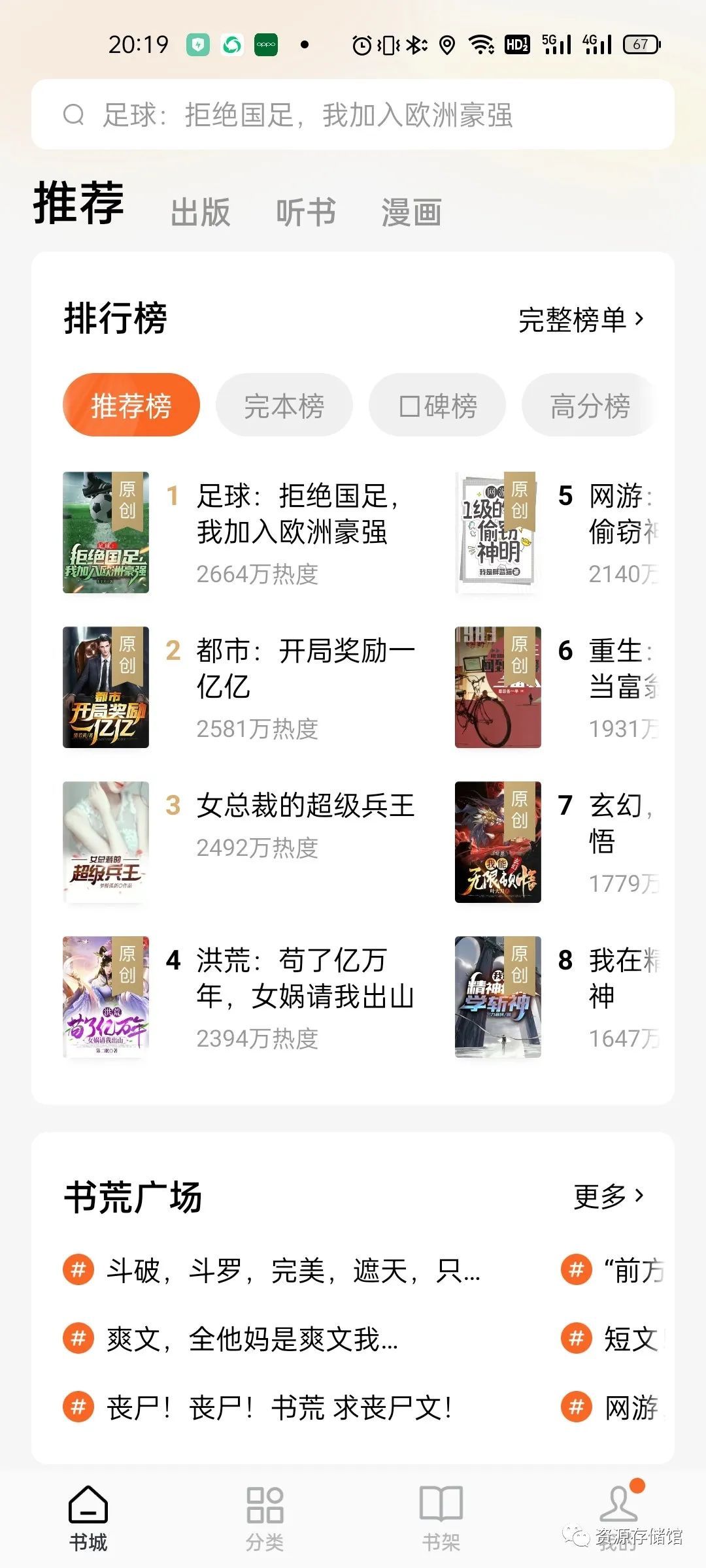Switch to the 出版 tab
Screen dimensions: 706x1568
[200, 212]
